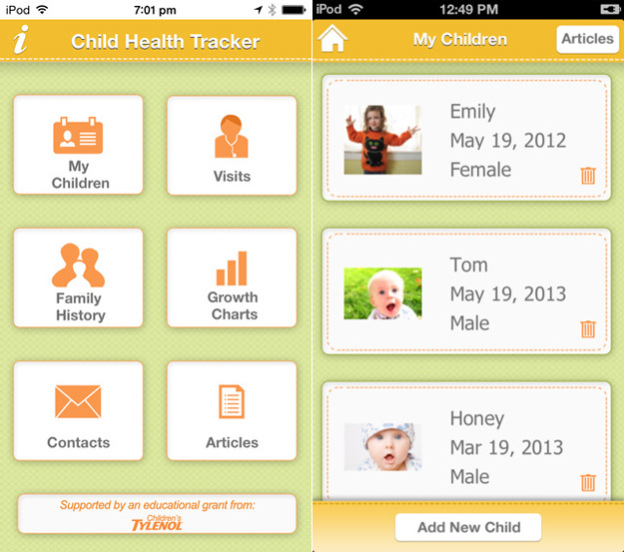This screenshot has height=552, width=624.
Task: Add a new child
Action: click(x=468, y=527)
